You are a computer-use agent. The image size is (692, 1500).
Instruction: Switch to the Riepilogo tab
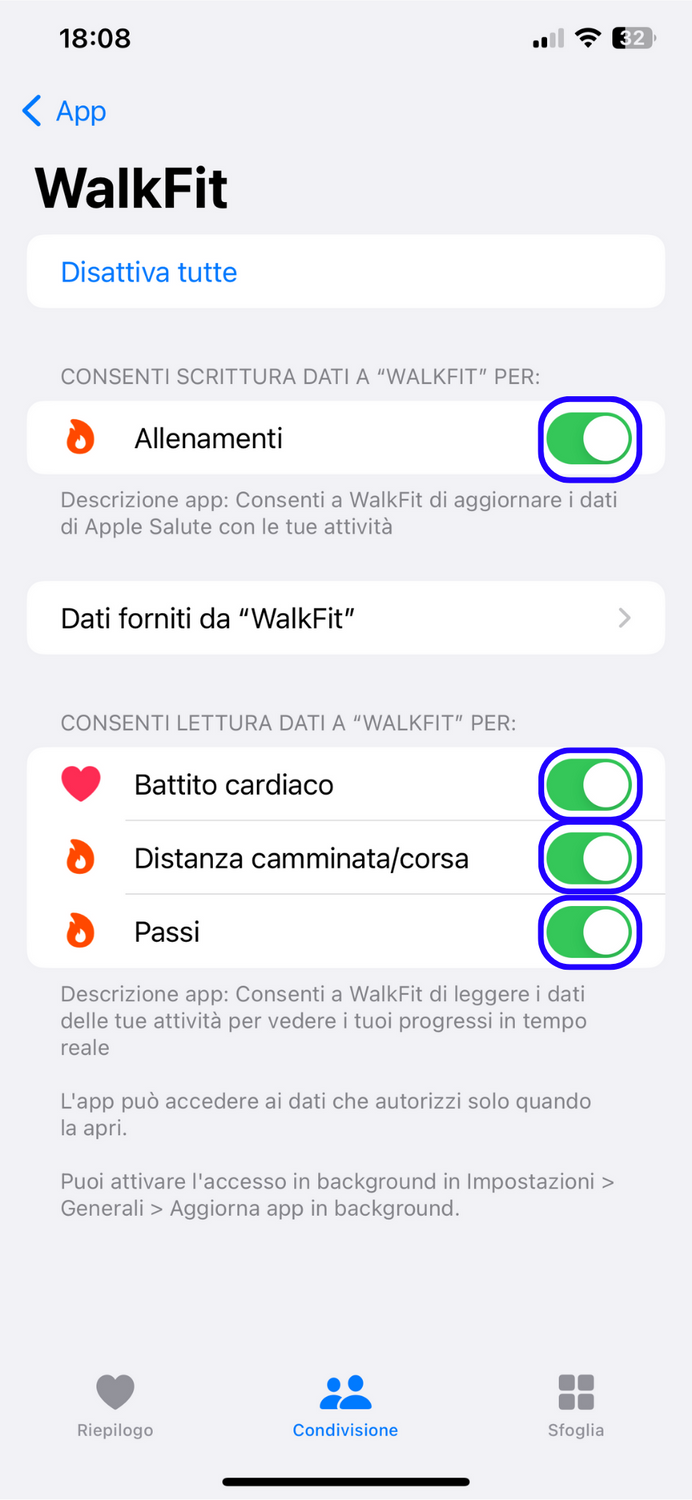click(115, 1405)
